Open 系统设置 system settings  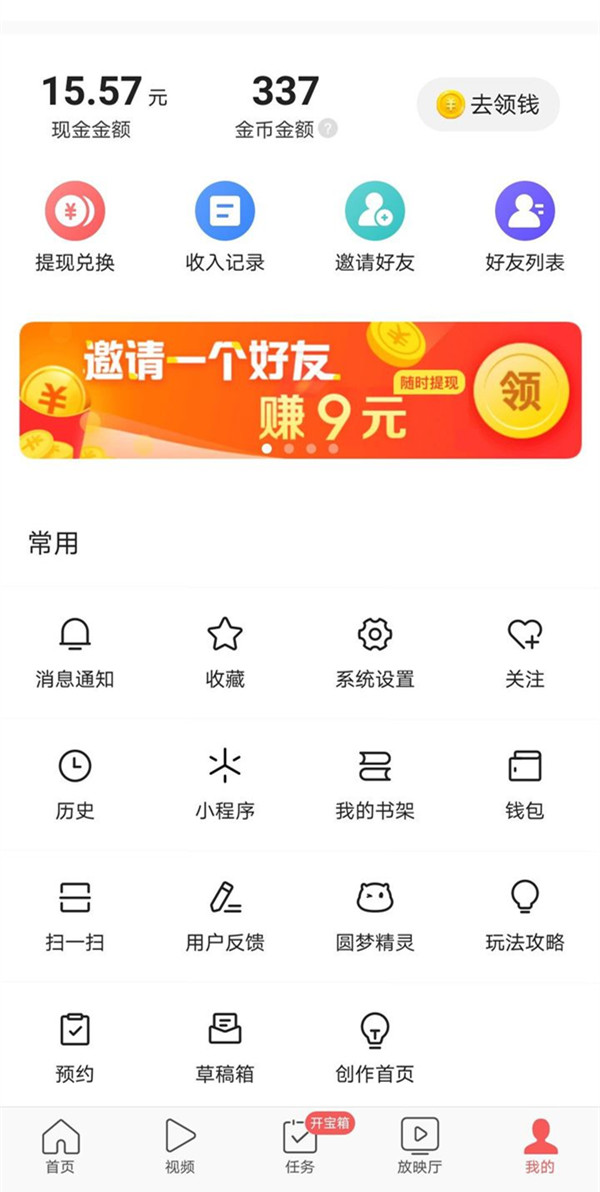(x=375, y=650)
